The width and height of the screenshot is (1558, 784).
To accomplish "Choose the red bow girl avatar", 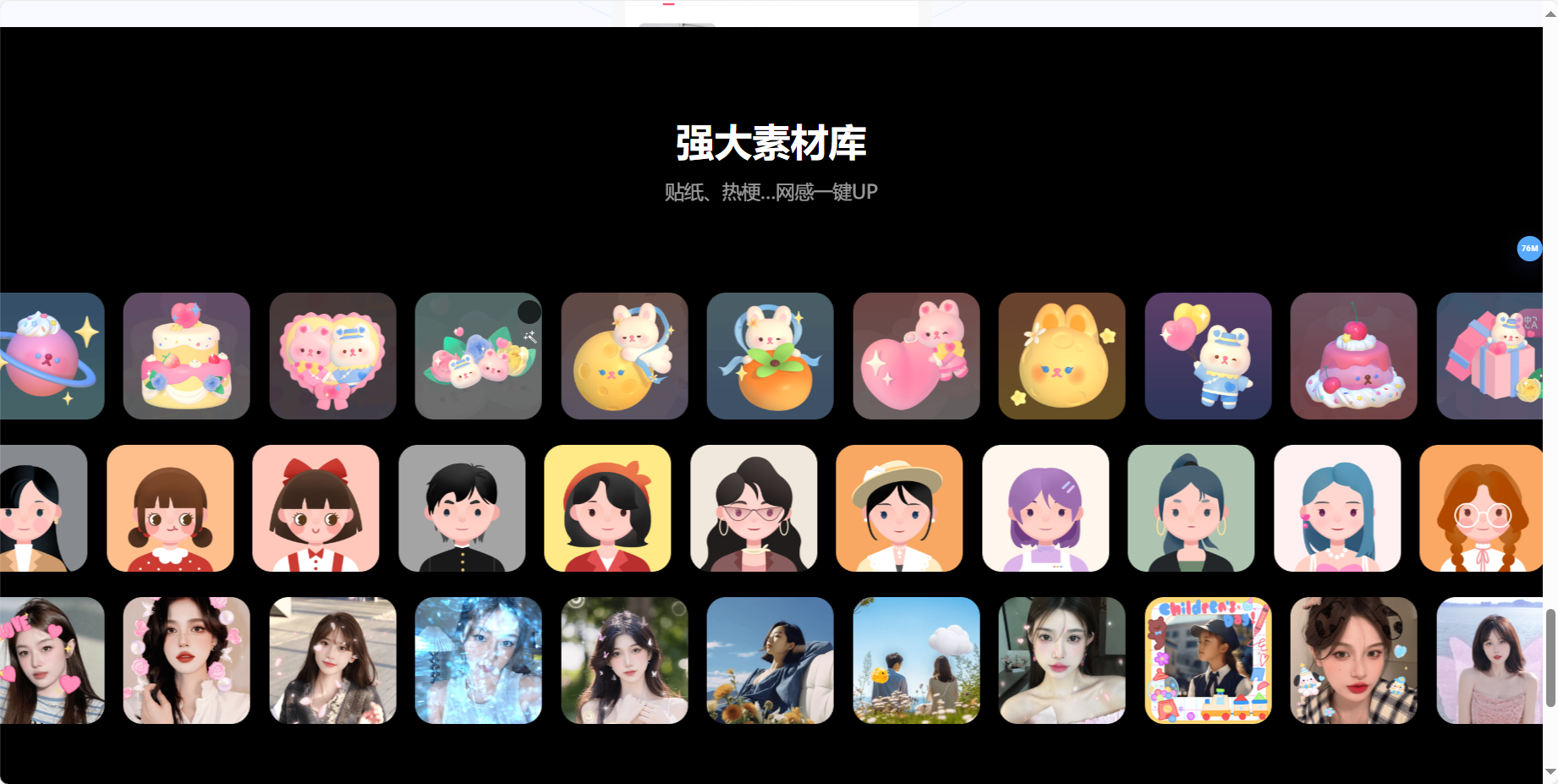I will (x=315, y=508).
